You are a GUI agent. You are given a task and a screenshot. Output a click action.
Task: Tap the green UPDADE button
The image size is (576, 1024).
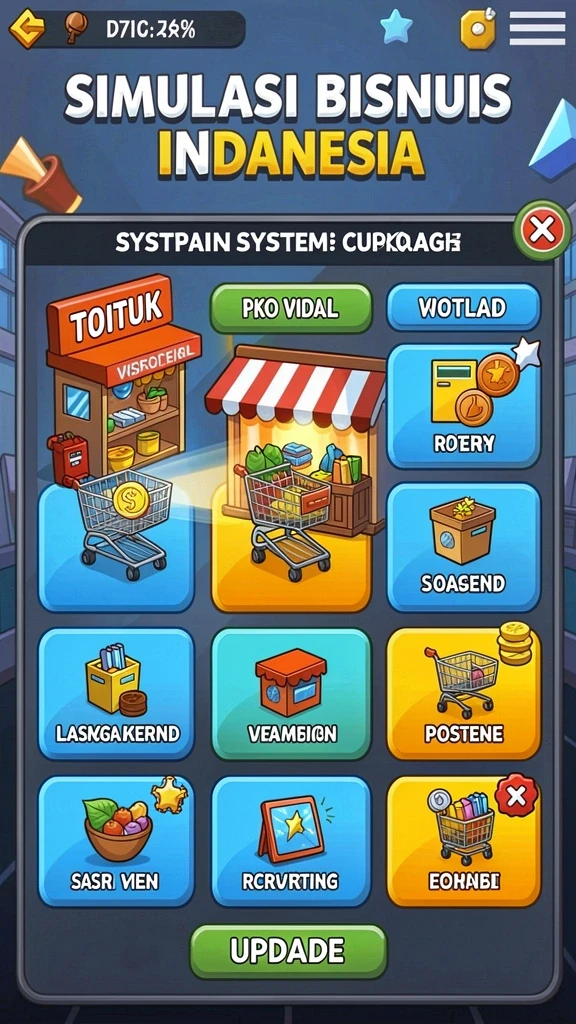coord(288,952)
